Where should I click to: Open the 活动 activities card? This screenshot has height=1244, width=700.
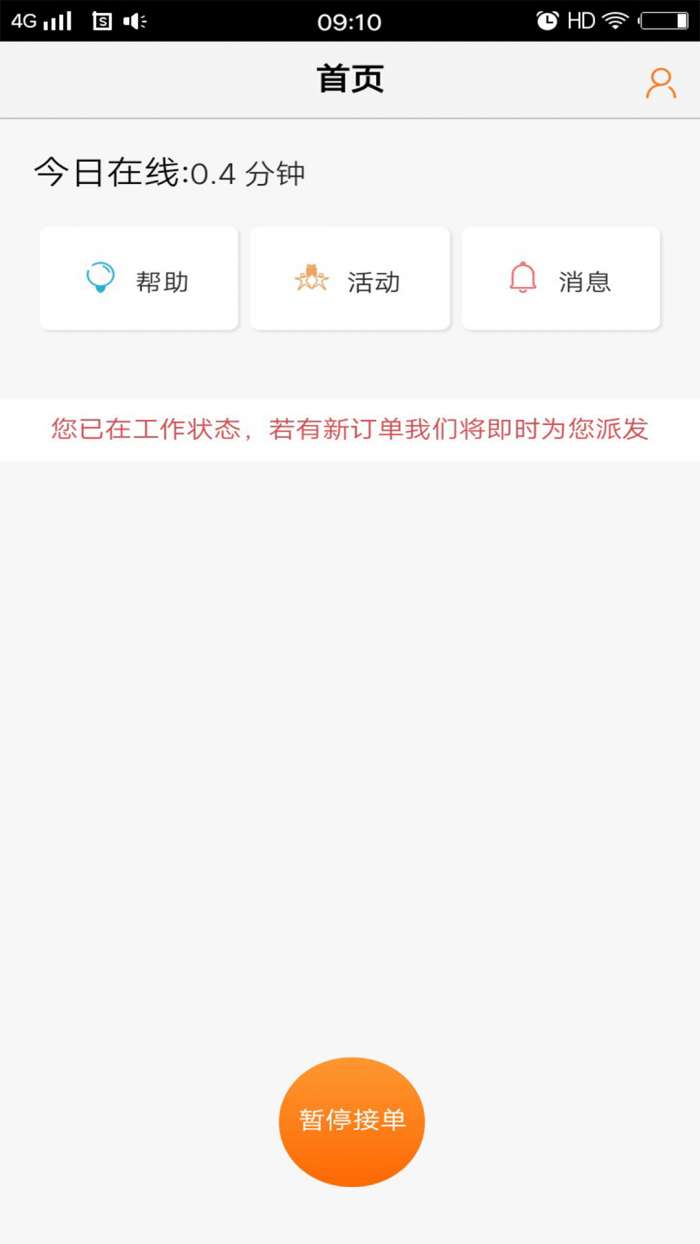click(x=350, y=279)
